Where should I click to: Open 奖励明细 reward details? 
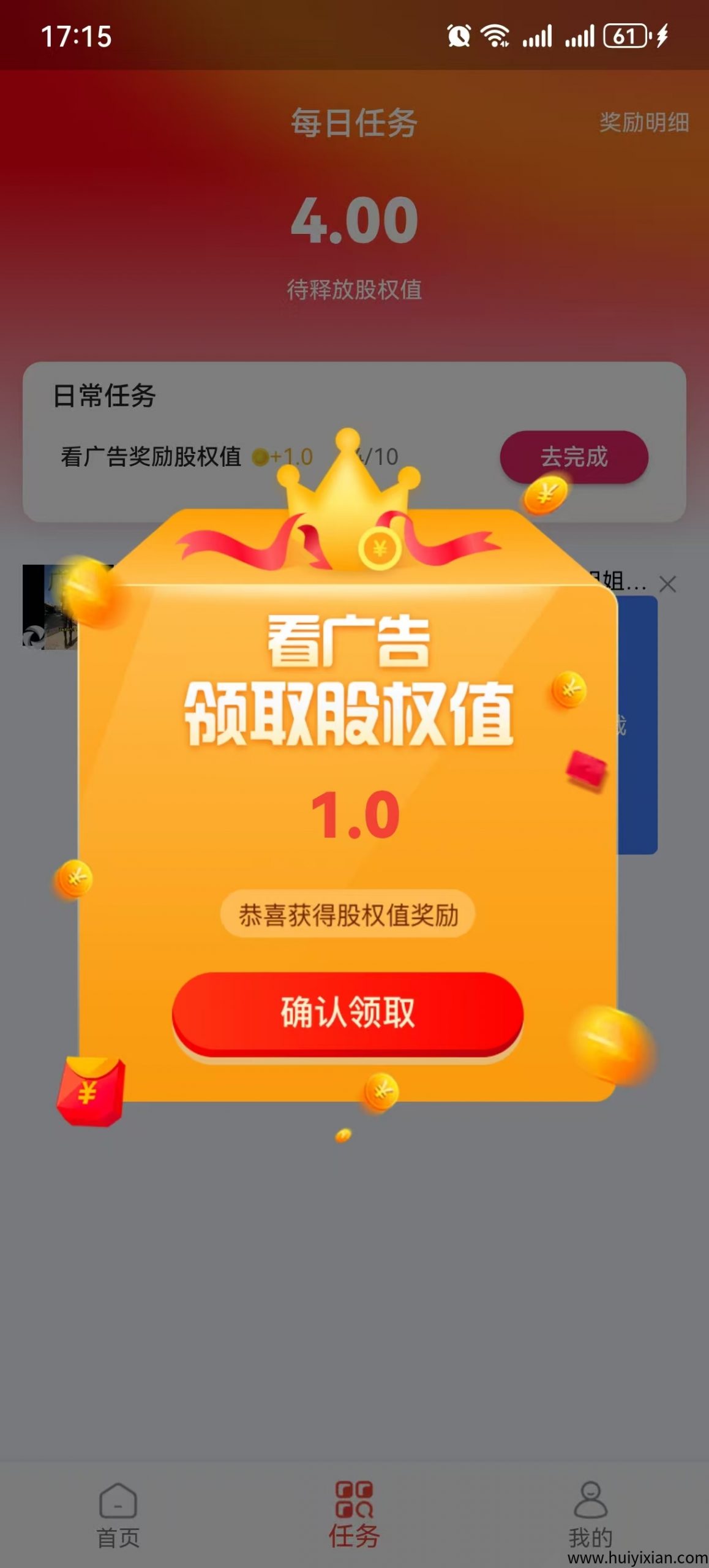pos(645,123)
